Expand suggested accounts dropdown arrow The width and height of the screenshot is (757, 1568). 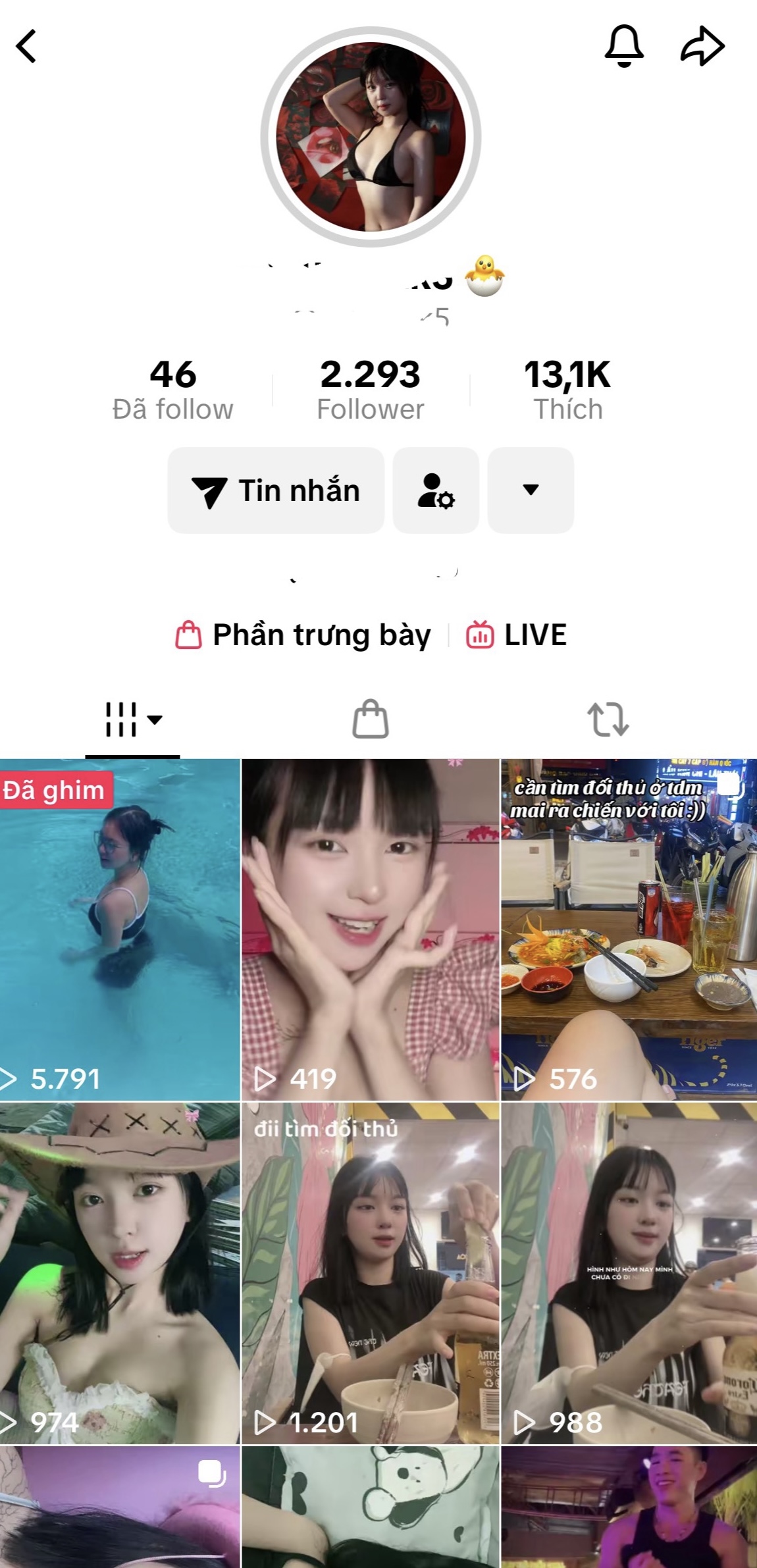pos(531,490)
